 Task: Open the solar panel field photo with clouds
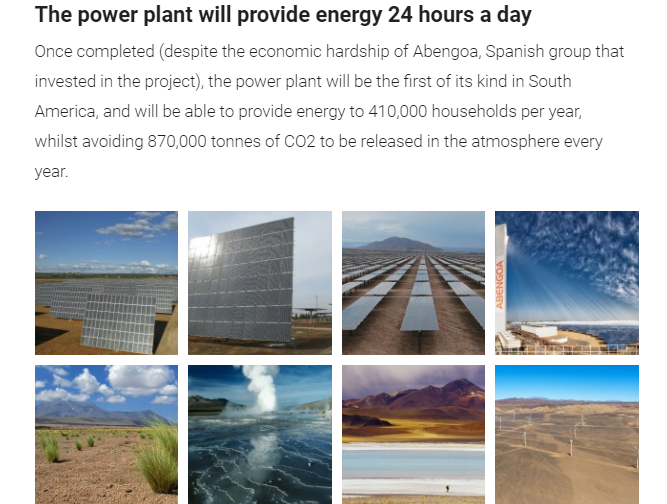click(106, 282)
